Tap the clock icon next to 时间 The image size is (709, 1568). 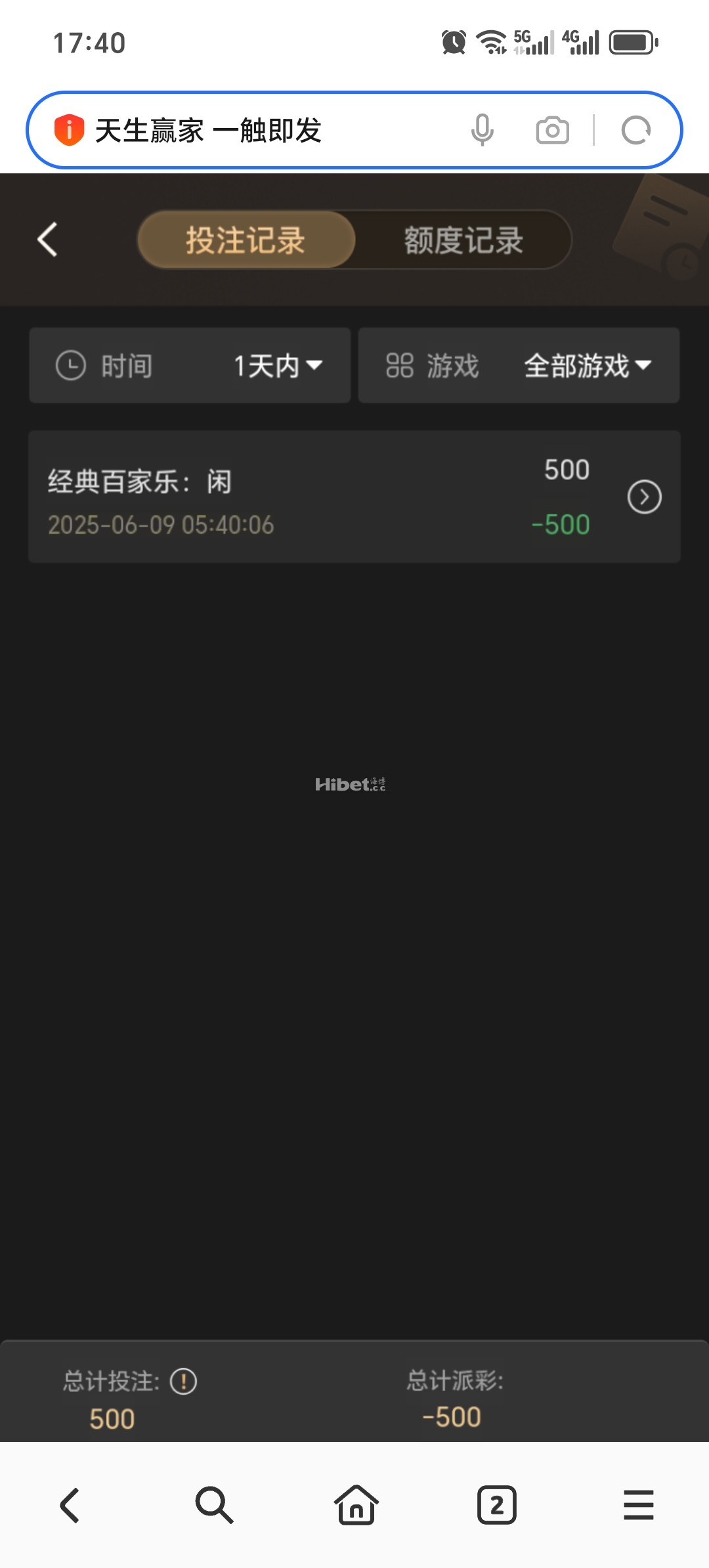(72, 366)
